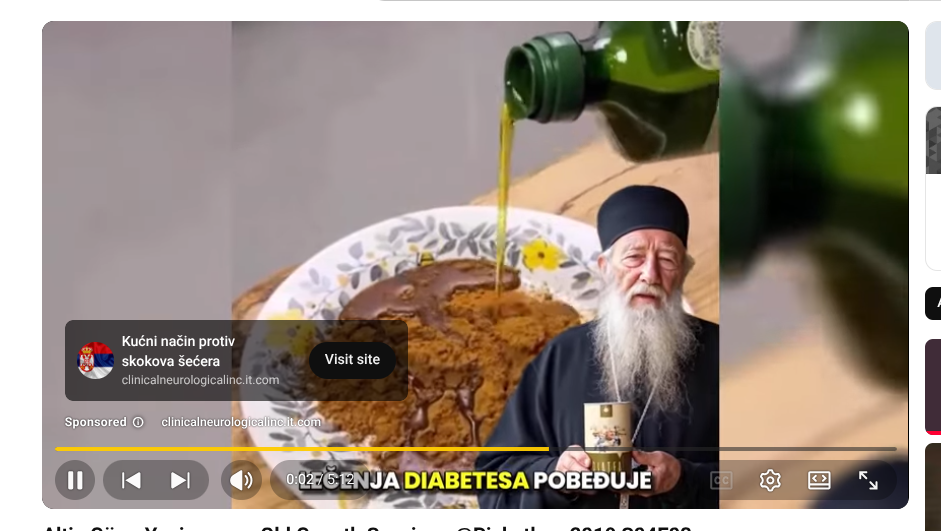Viewport: 941px width, 531px height.
Task: Skip to the next video
Action: tap(180, 480)
